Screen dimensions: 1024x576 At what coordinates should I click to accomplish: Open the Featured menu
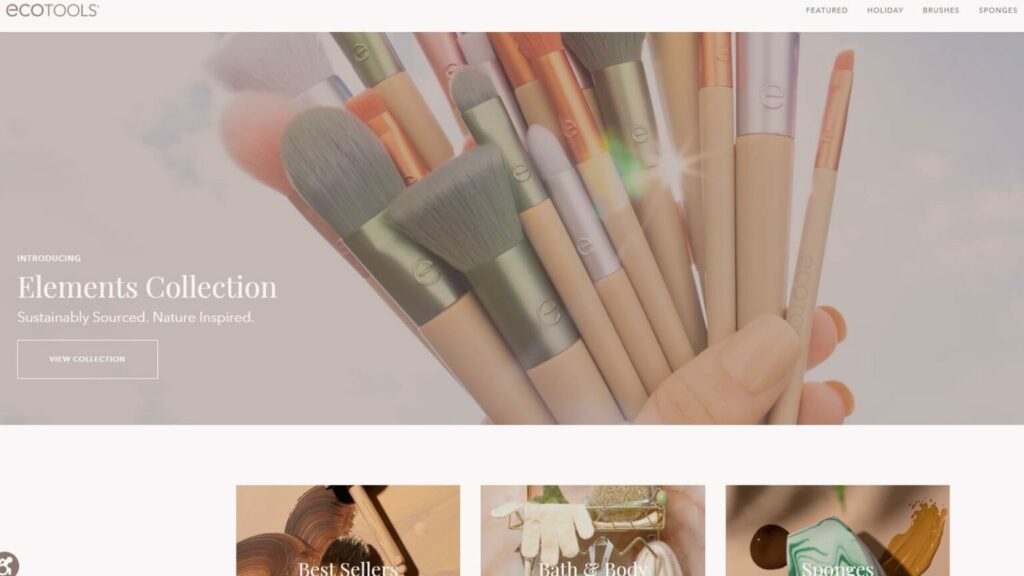coord(826,10)
